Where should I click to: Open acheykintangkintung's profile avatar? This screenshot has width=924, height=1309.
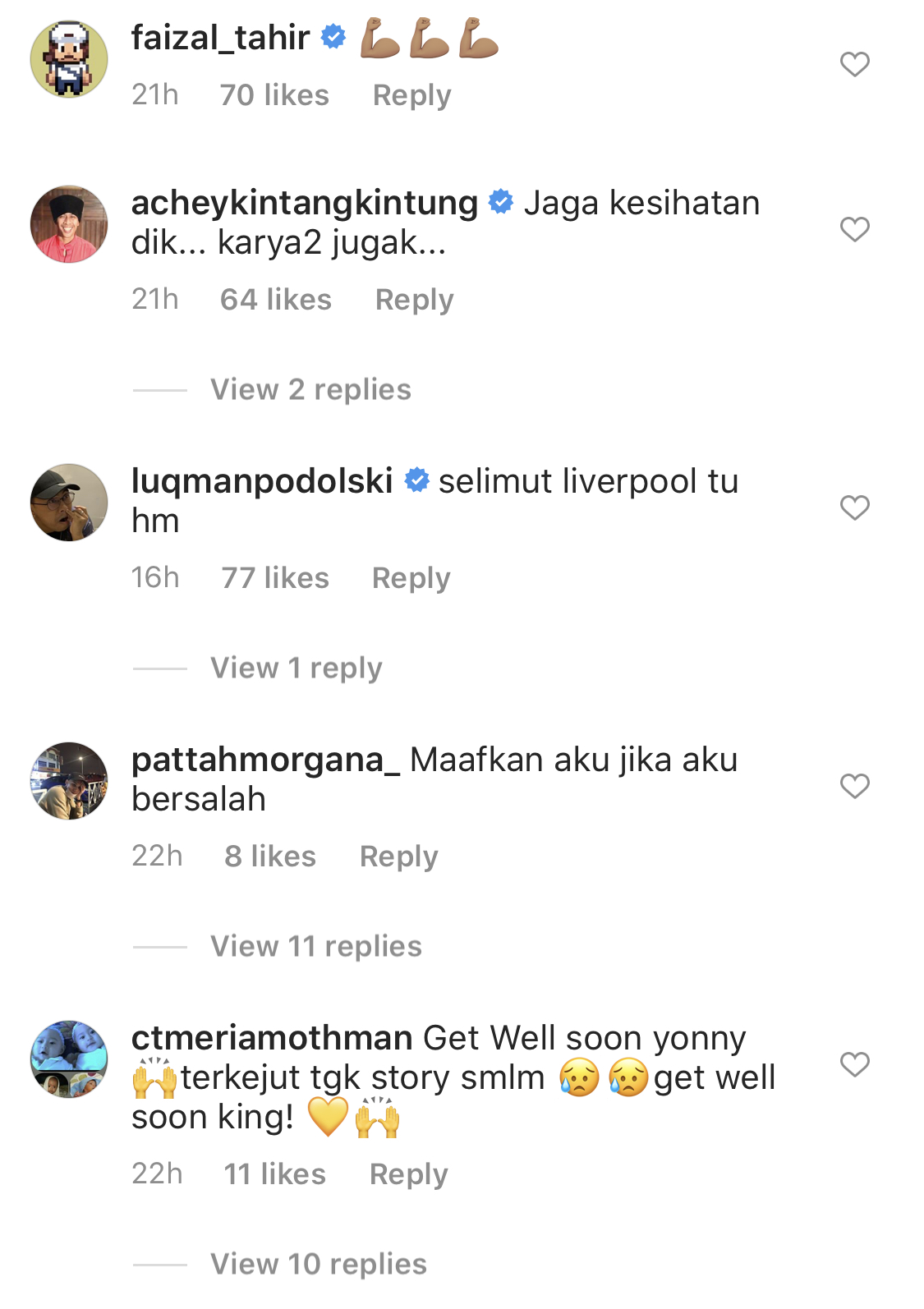tap(69, 224)
